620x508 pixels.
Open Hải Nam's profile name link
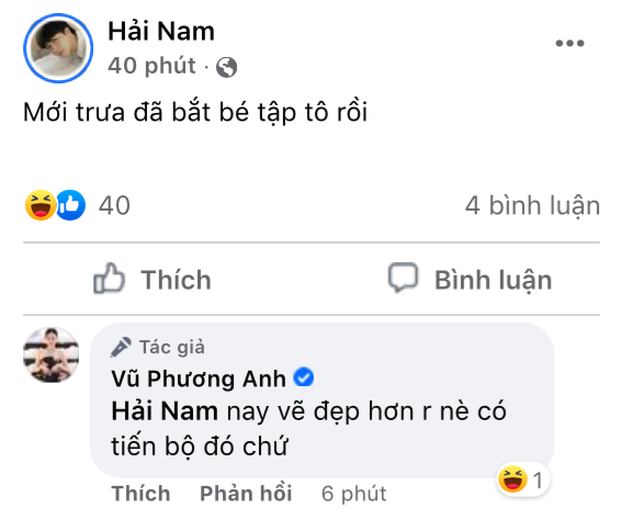pos(161,31)
